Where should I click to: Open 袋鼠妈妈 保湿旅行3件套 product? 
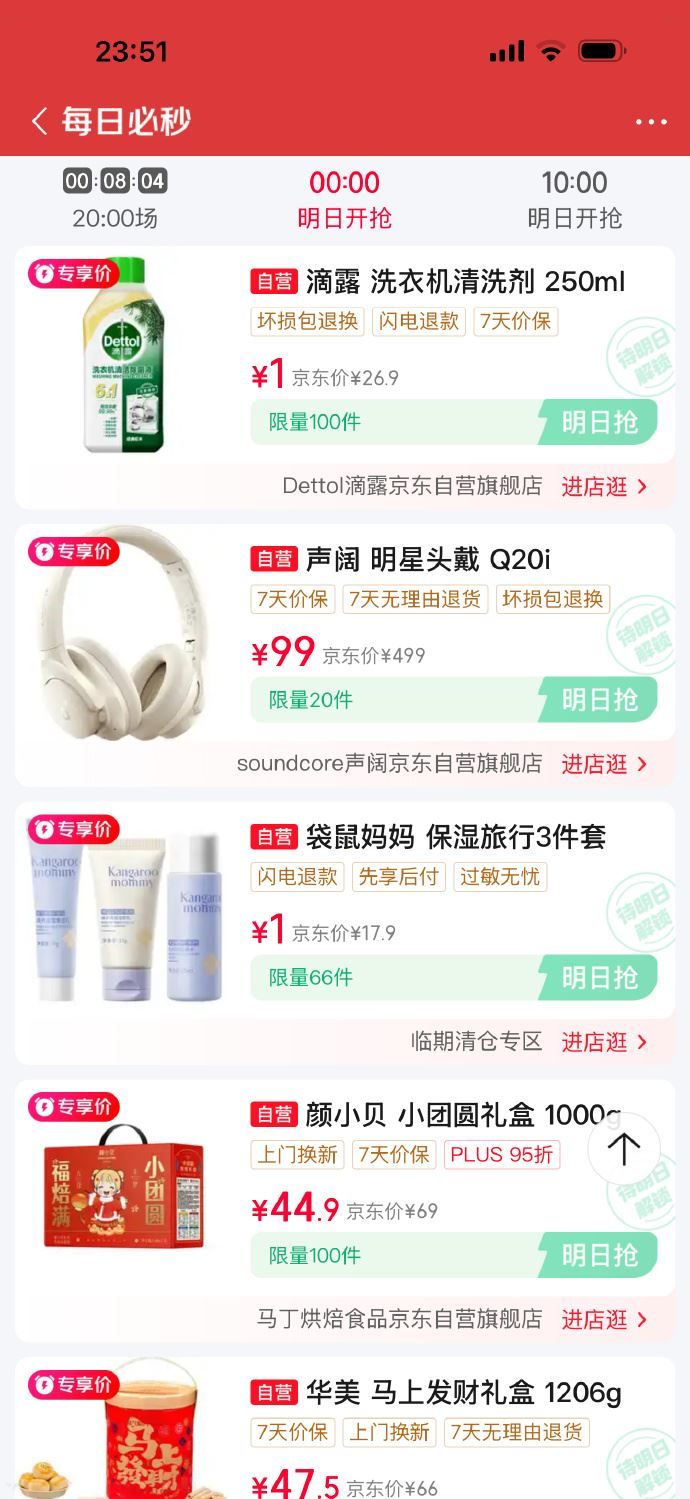456,837
